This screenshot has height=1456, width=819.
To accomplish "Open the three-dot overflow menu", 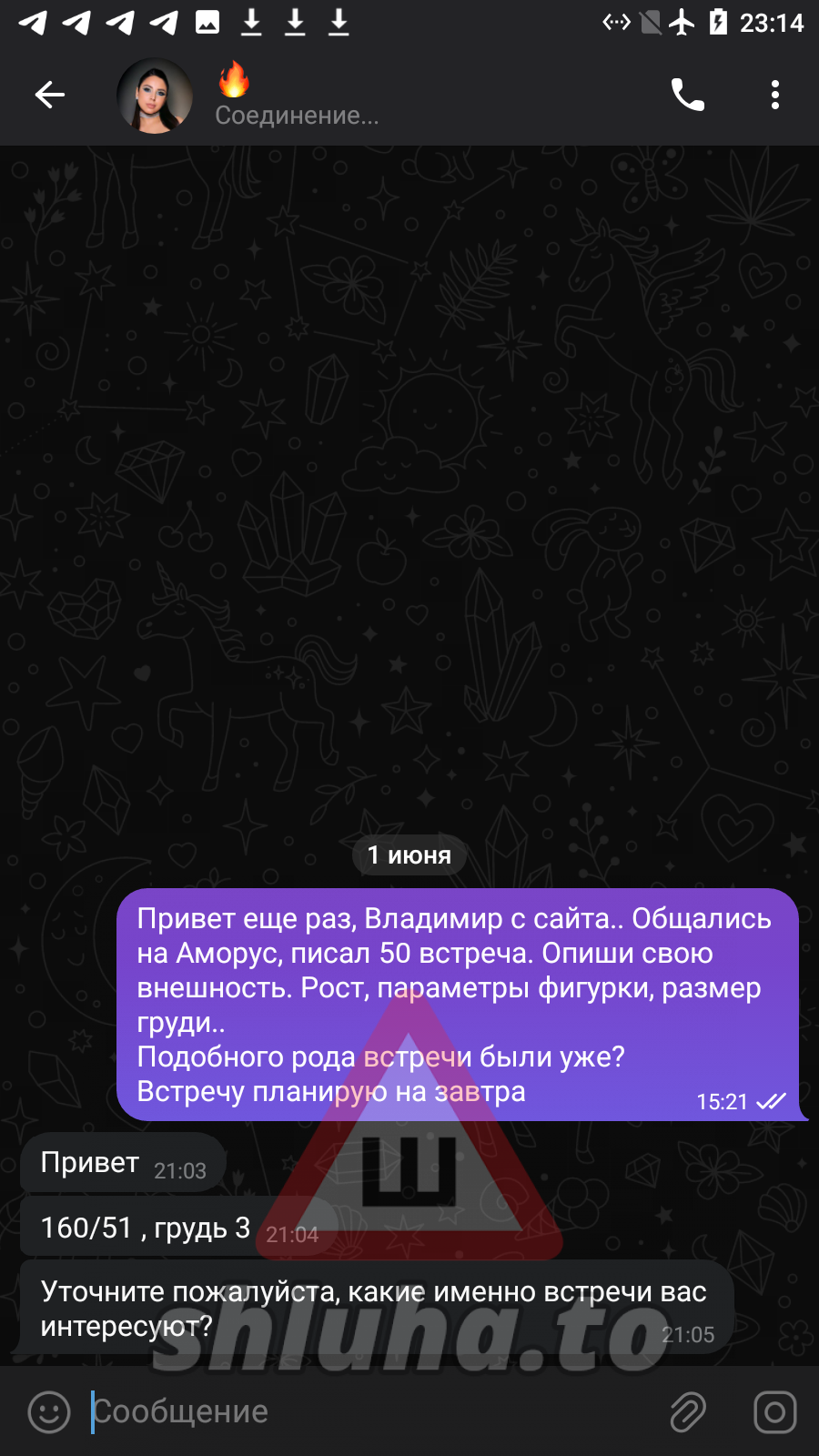I will [774, 95].
